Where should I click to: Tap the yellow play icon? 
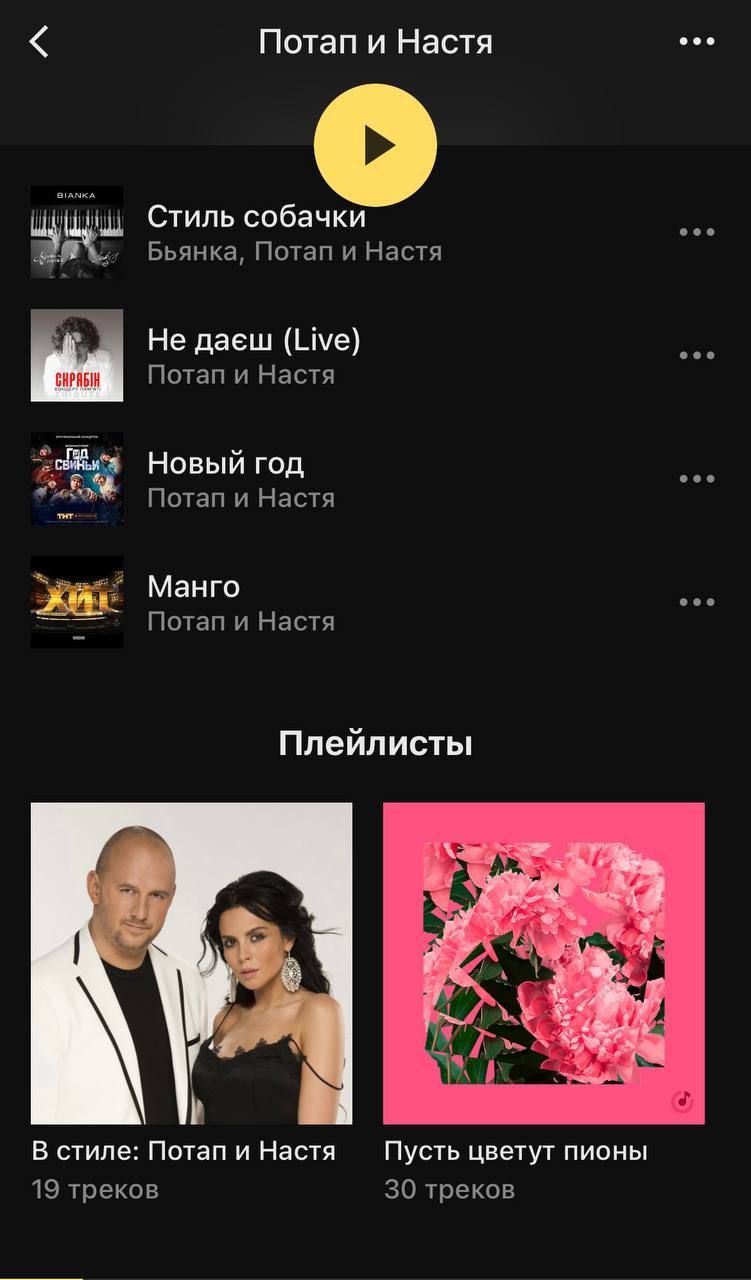coord(375,143)
